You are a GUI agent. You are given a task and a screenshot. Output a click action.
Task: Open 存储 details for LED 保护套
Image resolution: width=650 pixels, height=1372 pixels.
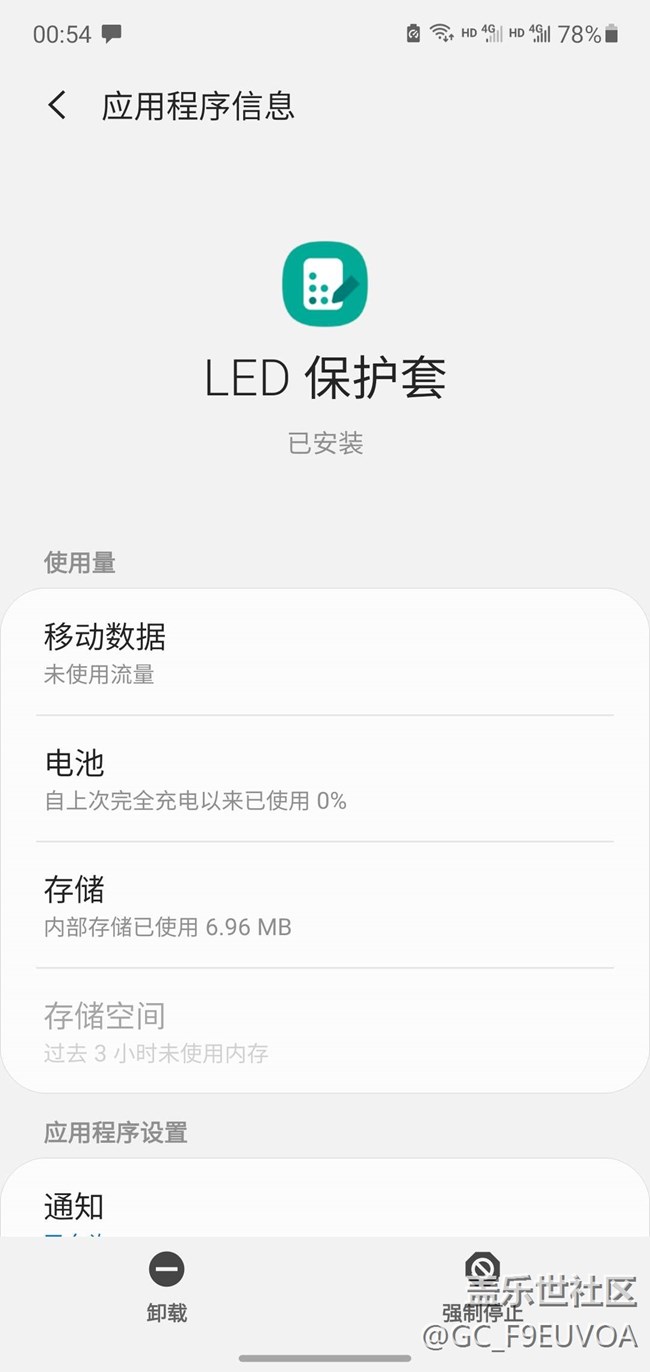[x=325, y=905]
